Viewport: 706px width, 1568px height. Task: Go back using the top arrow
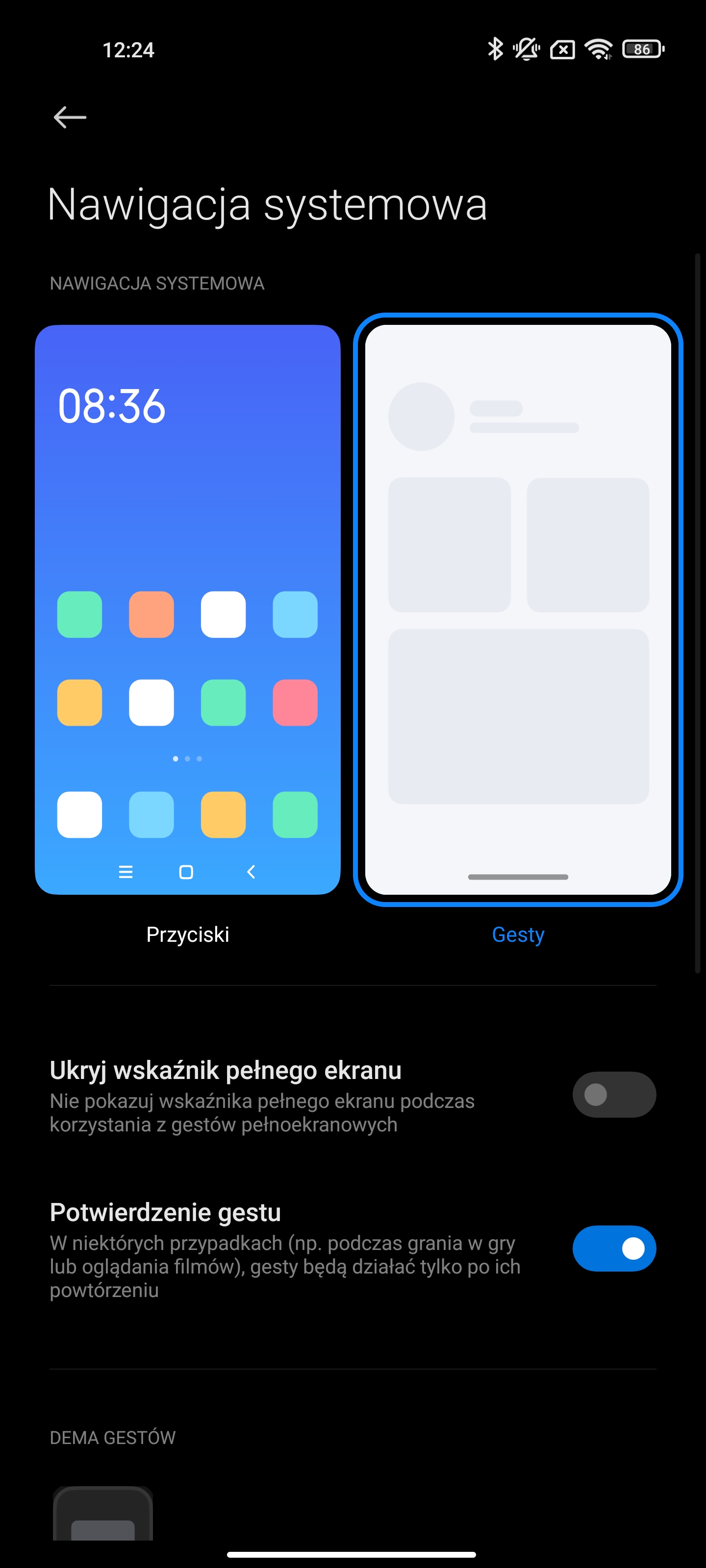70,117
